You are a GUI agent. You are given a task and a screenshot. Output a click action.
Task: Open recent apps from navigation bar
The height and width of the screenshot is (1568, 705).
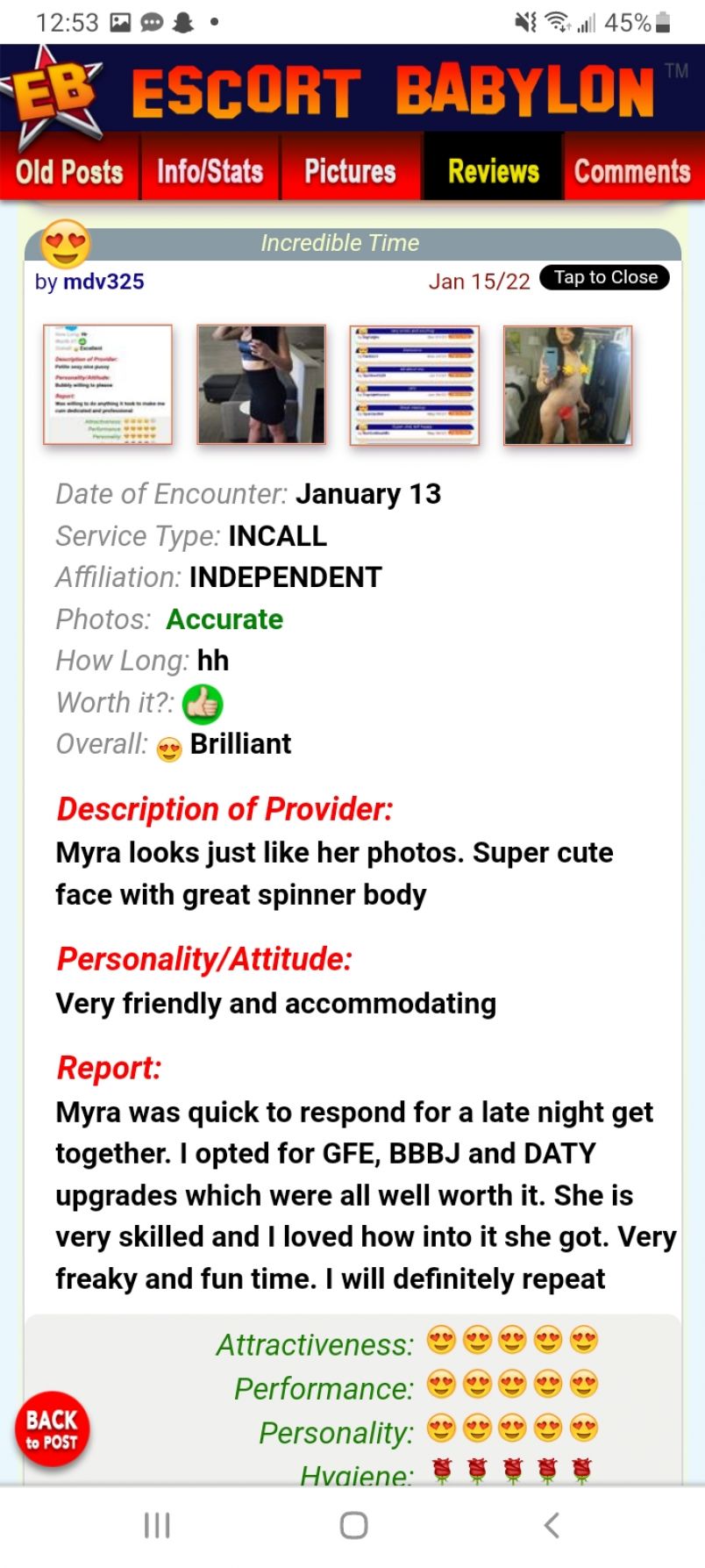coord(157,1525)
